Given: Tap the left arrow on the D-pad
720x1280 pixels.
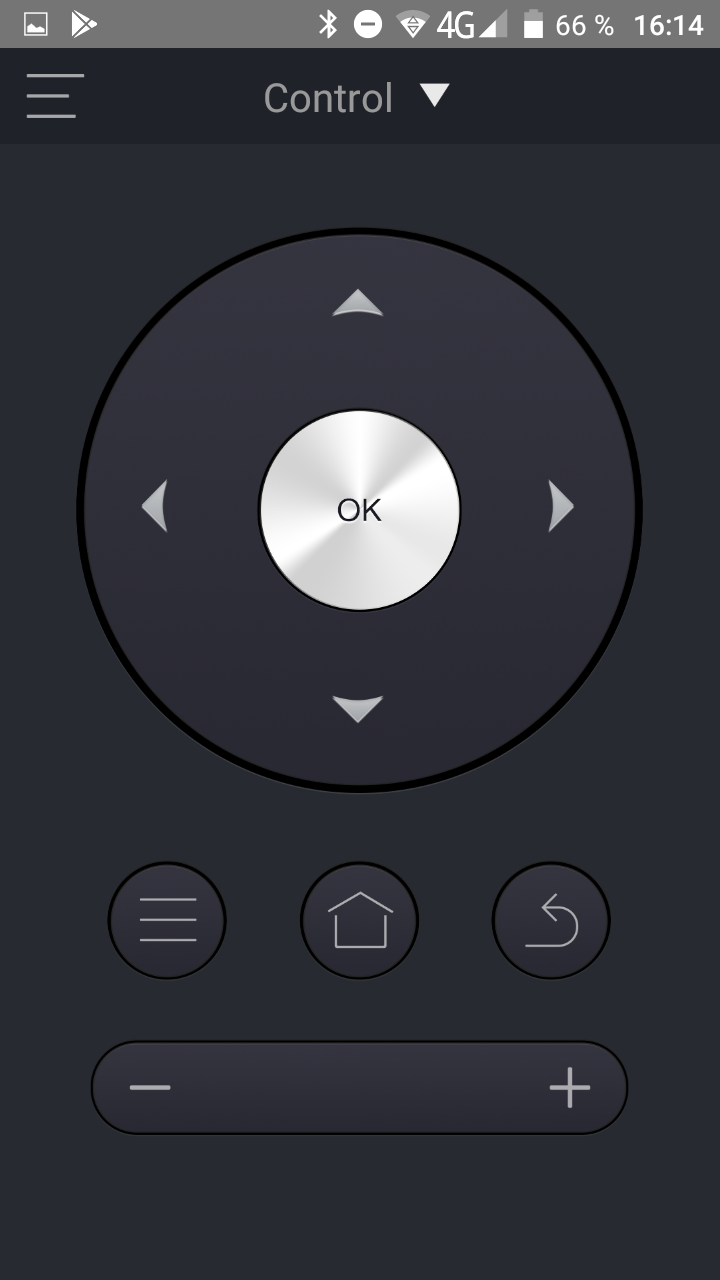Looking at the screenshot, I should point(154,506).
